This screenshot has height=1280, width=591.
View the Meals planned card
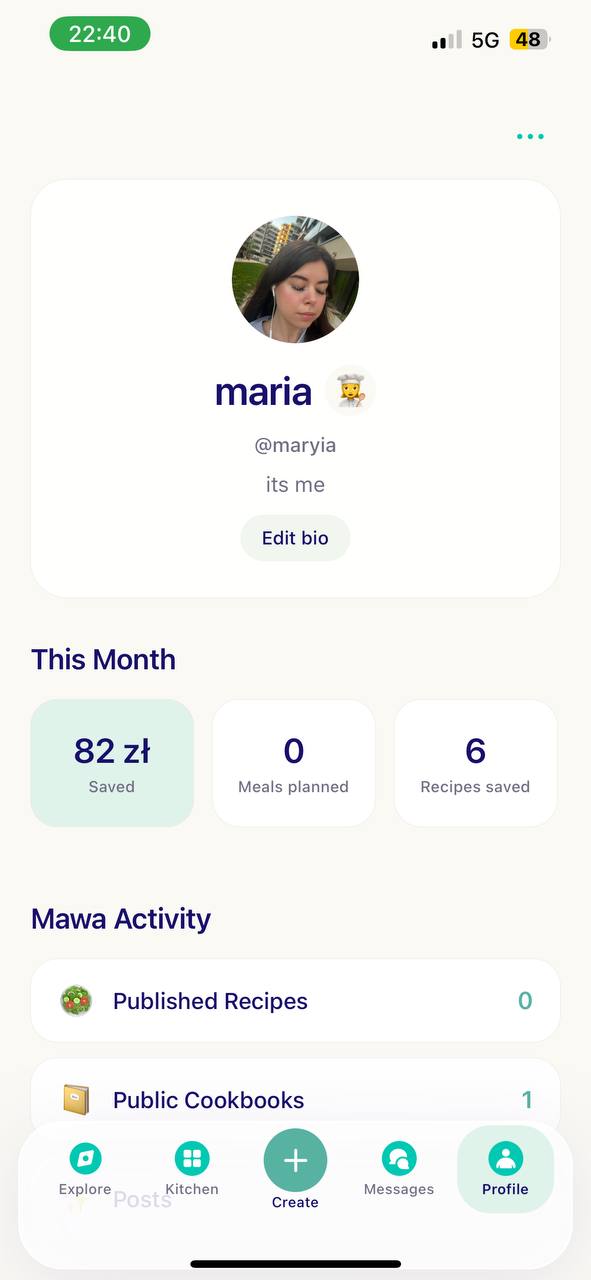click(x=294, y=763)
